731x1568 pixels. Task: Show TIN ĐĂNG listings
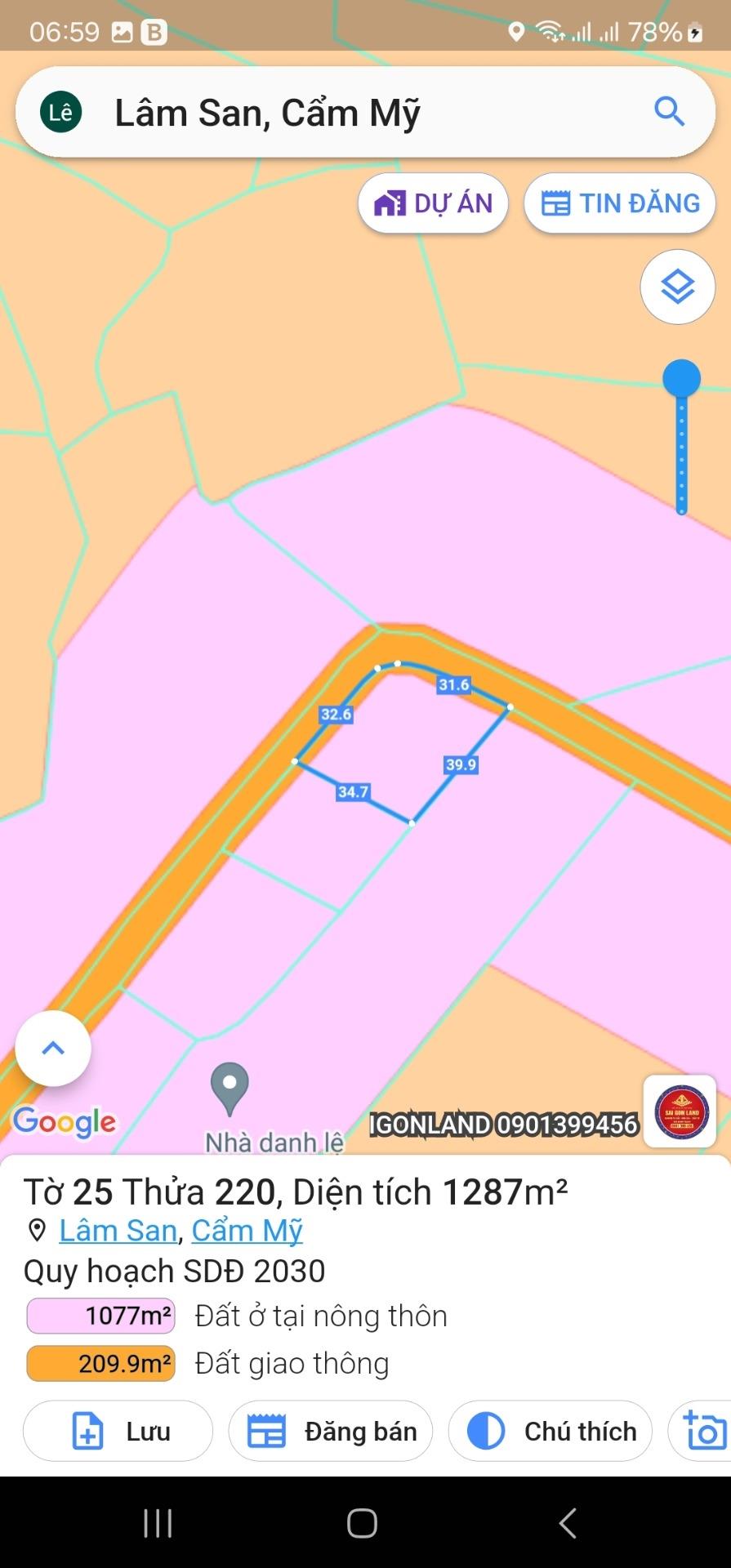(620, 203)
